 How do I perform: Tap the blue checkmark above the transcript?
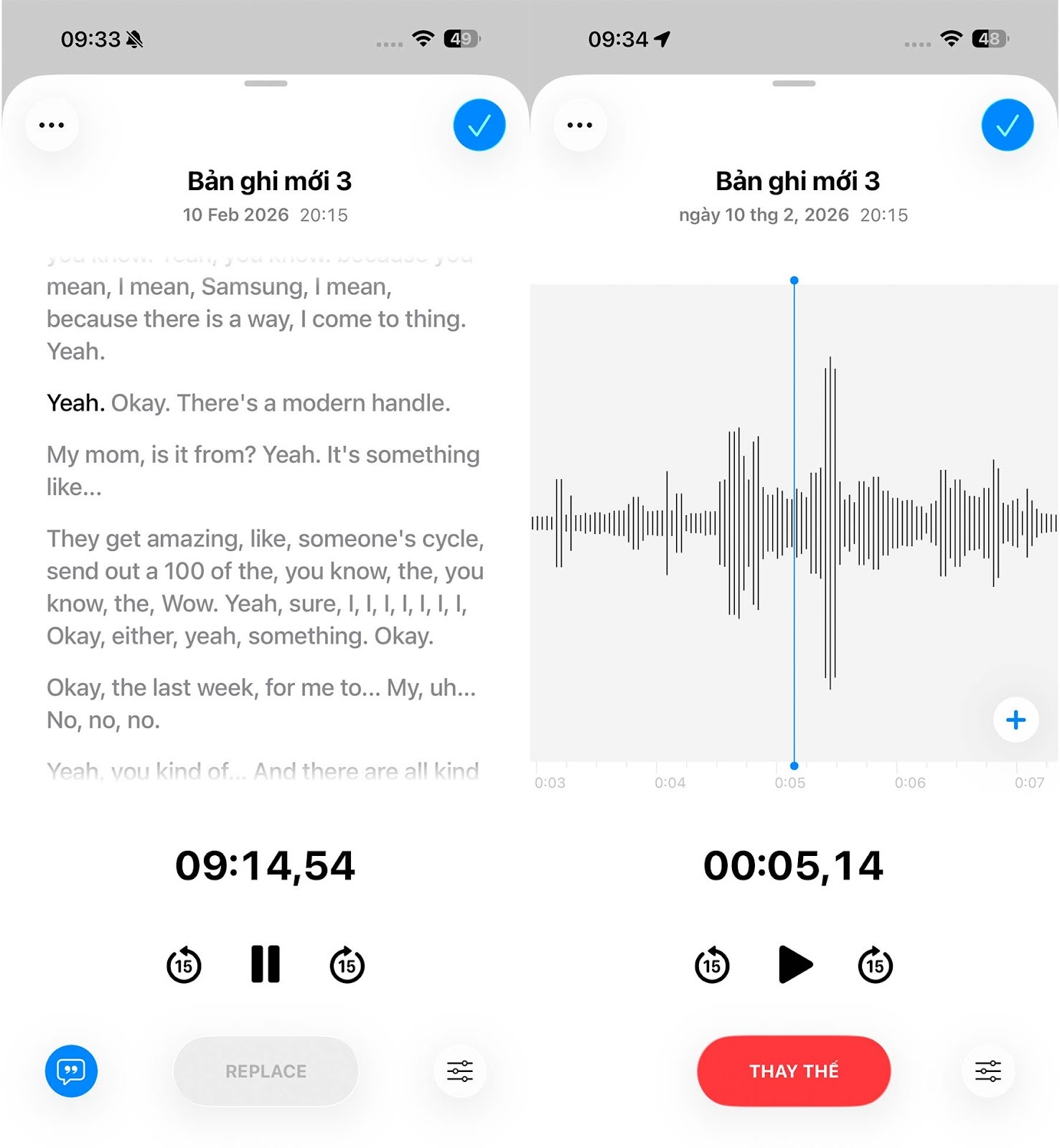[479, 125]
